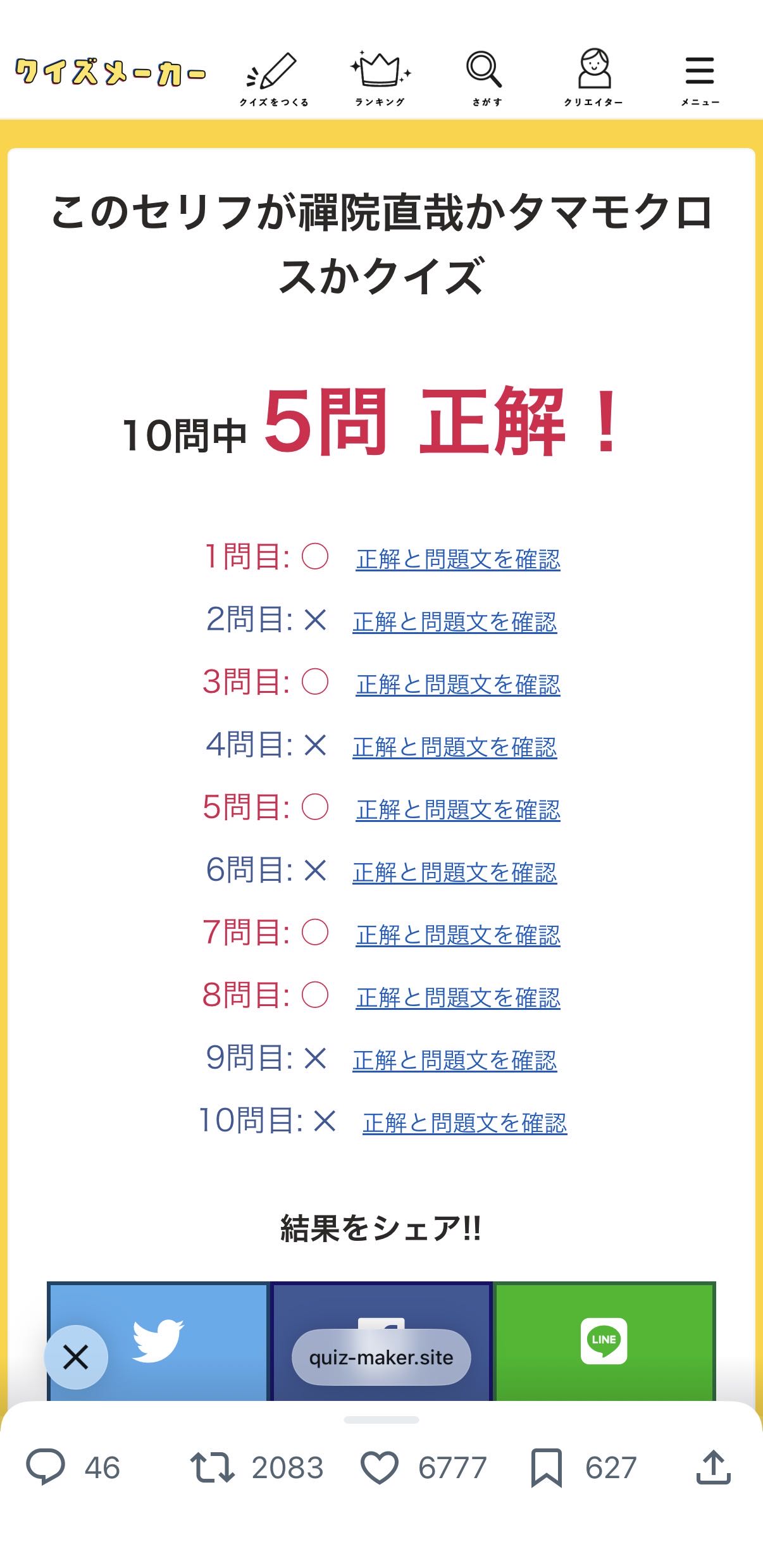The image size is (763, 1568).
Task: Review answer link for 10問目
Action: point(464,1123)
